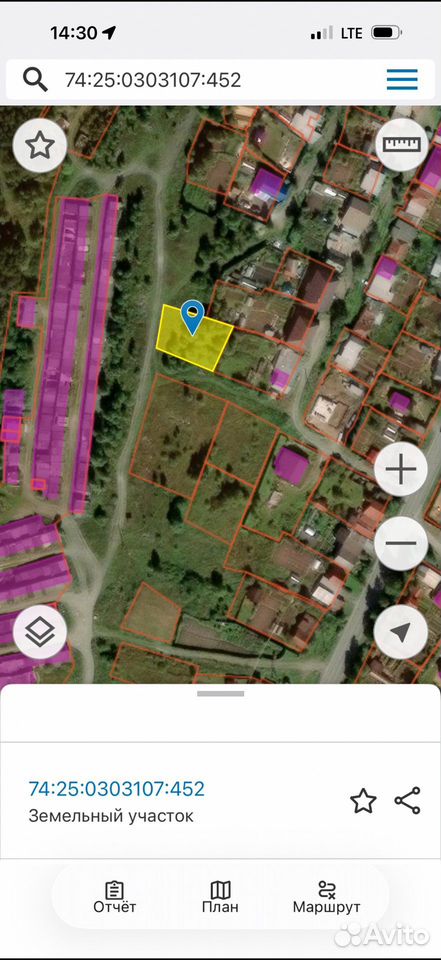
Task: Zoom in with the plus button
Action: [401, 470]
